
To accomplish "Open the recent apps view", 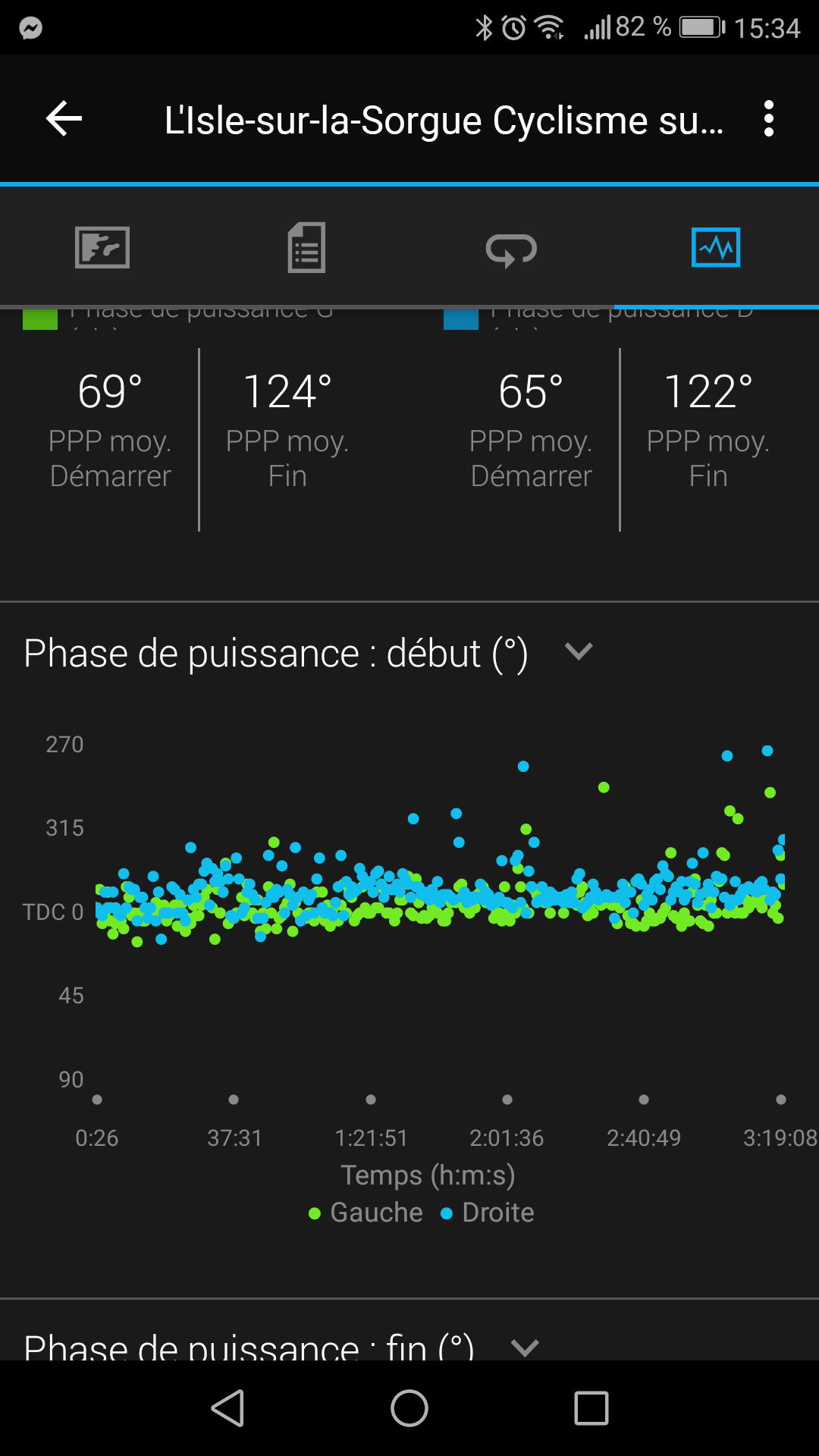I will click(x=591, y=1408).
